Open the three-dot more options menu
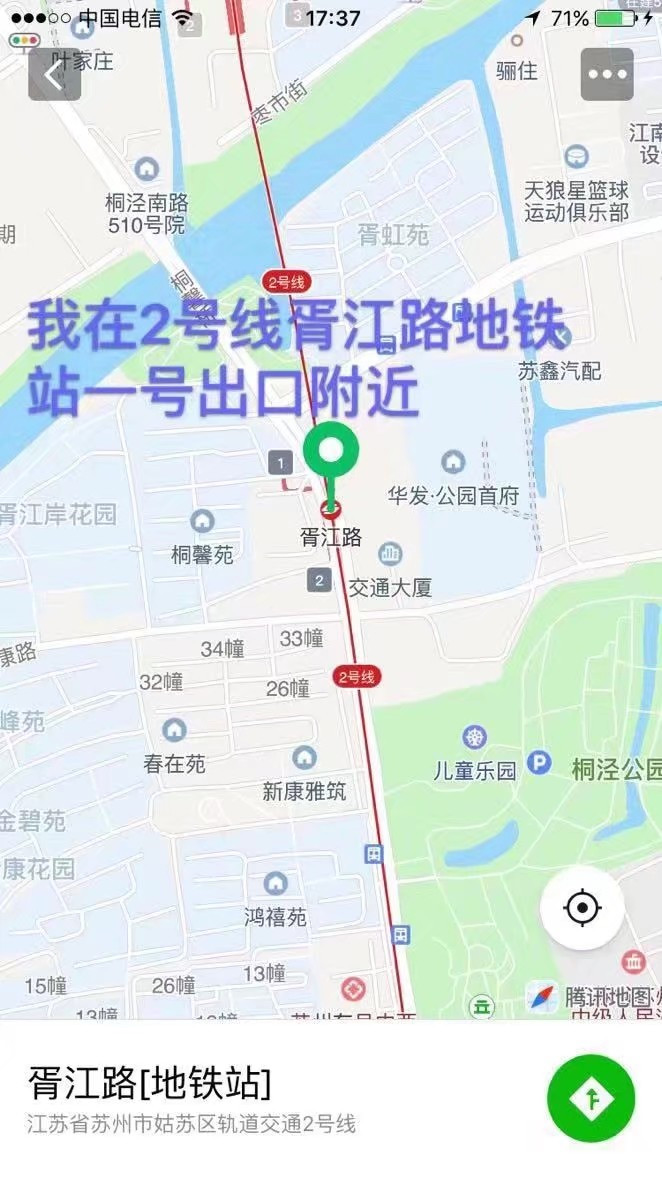 point(607,75)
